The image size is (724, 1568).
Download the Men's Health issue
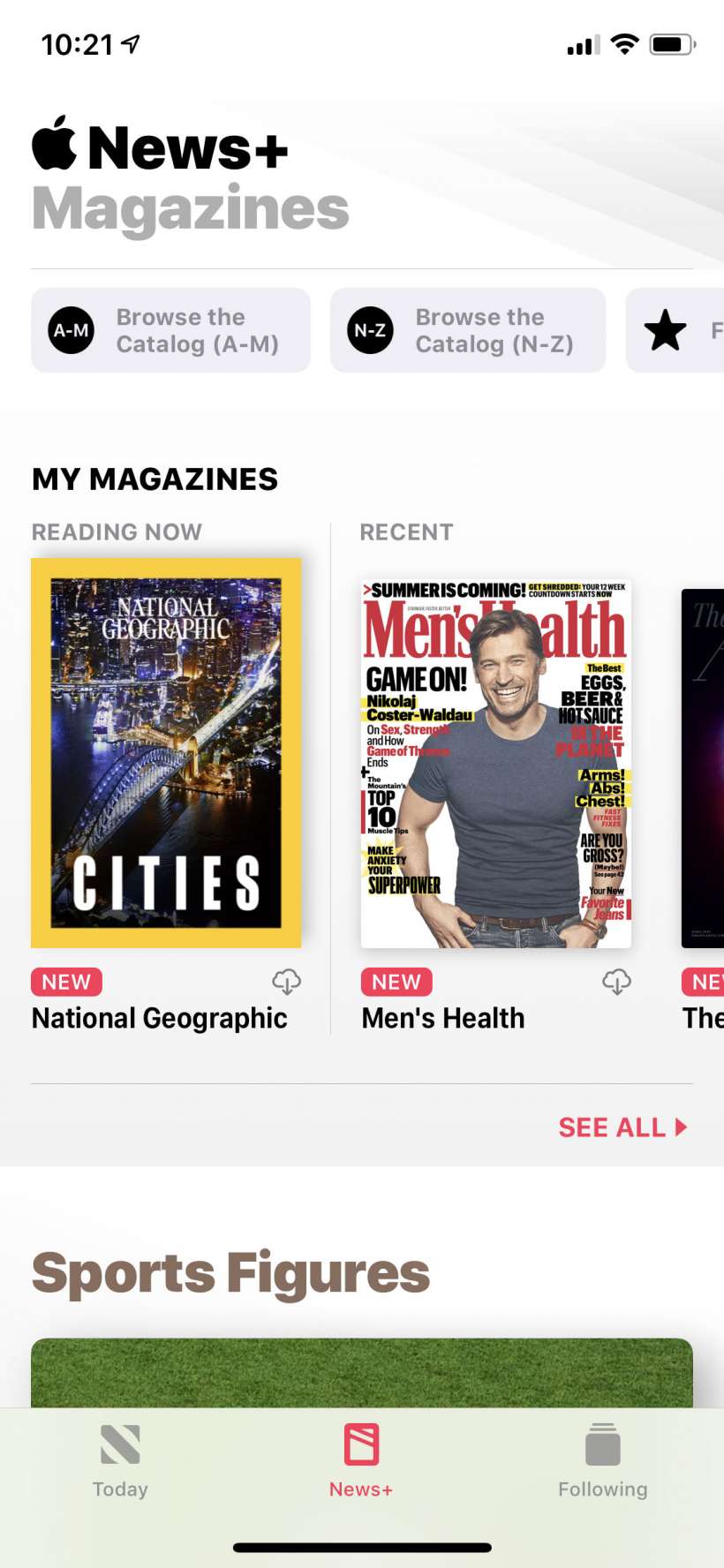(x=616, y=982)
